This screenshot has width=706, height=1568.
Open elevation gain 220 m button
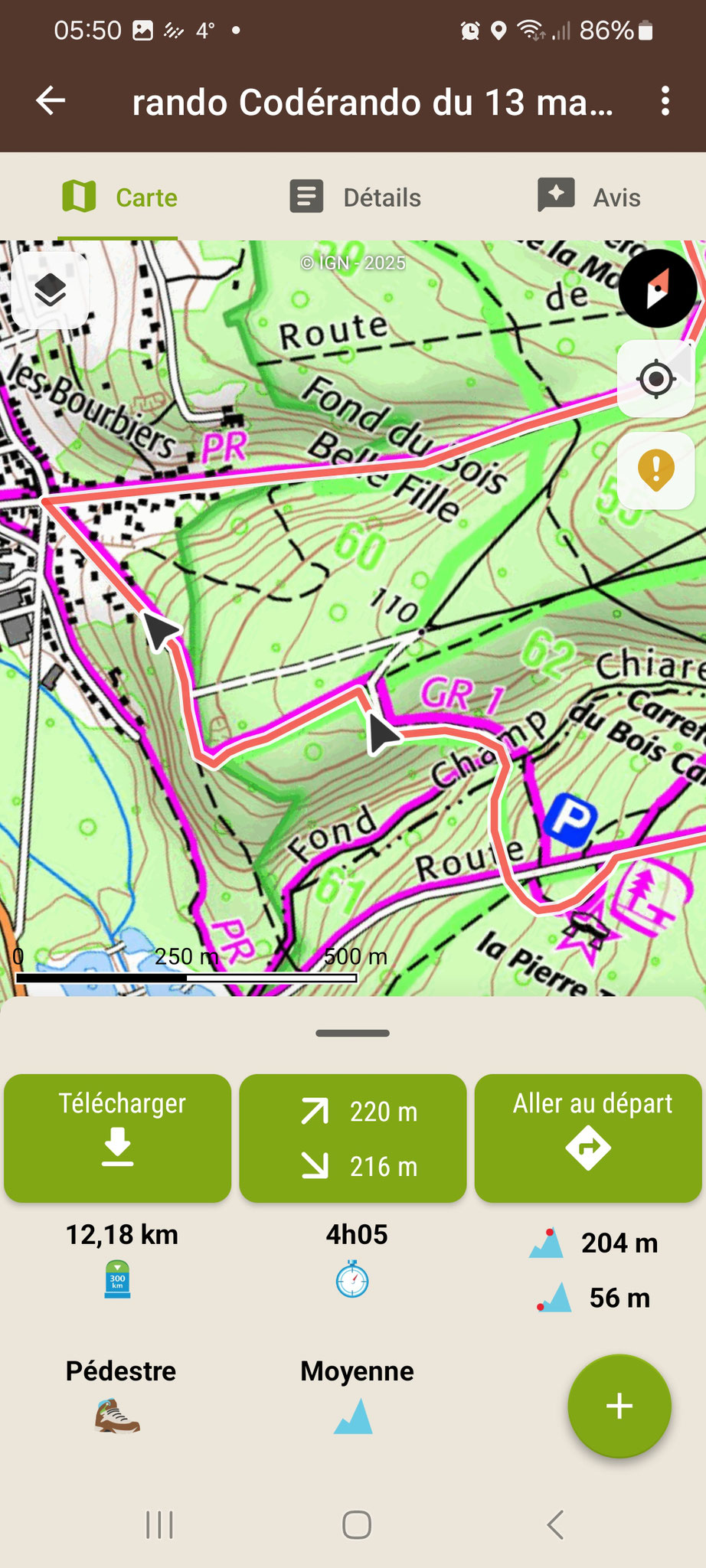[353, 1138]
